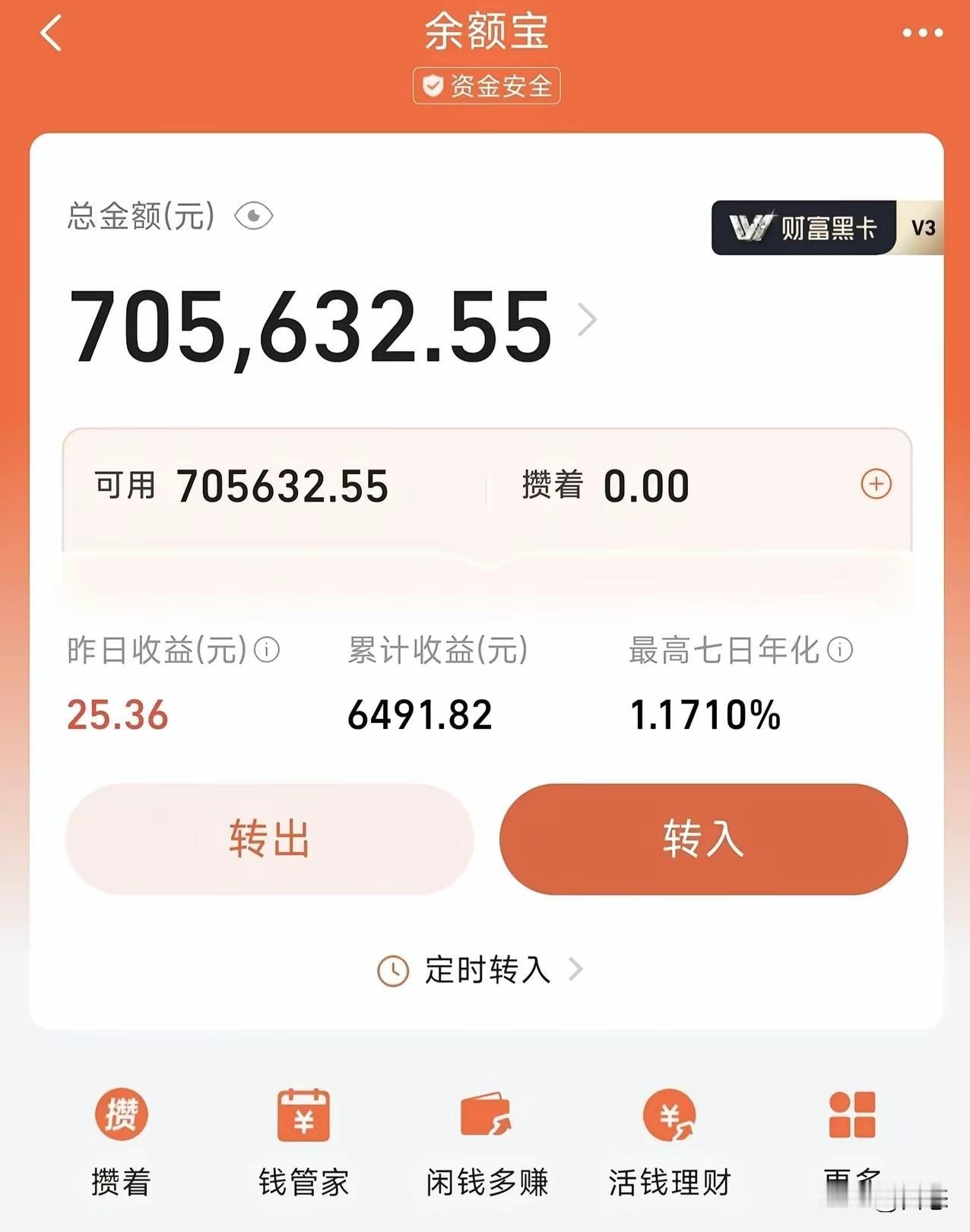
Task: Tap the 可用 balance 705632.55
Action: coord(281,484)
